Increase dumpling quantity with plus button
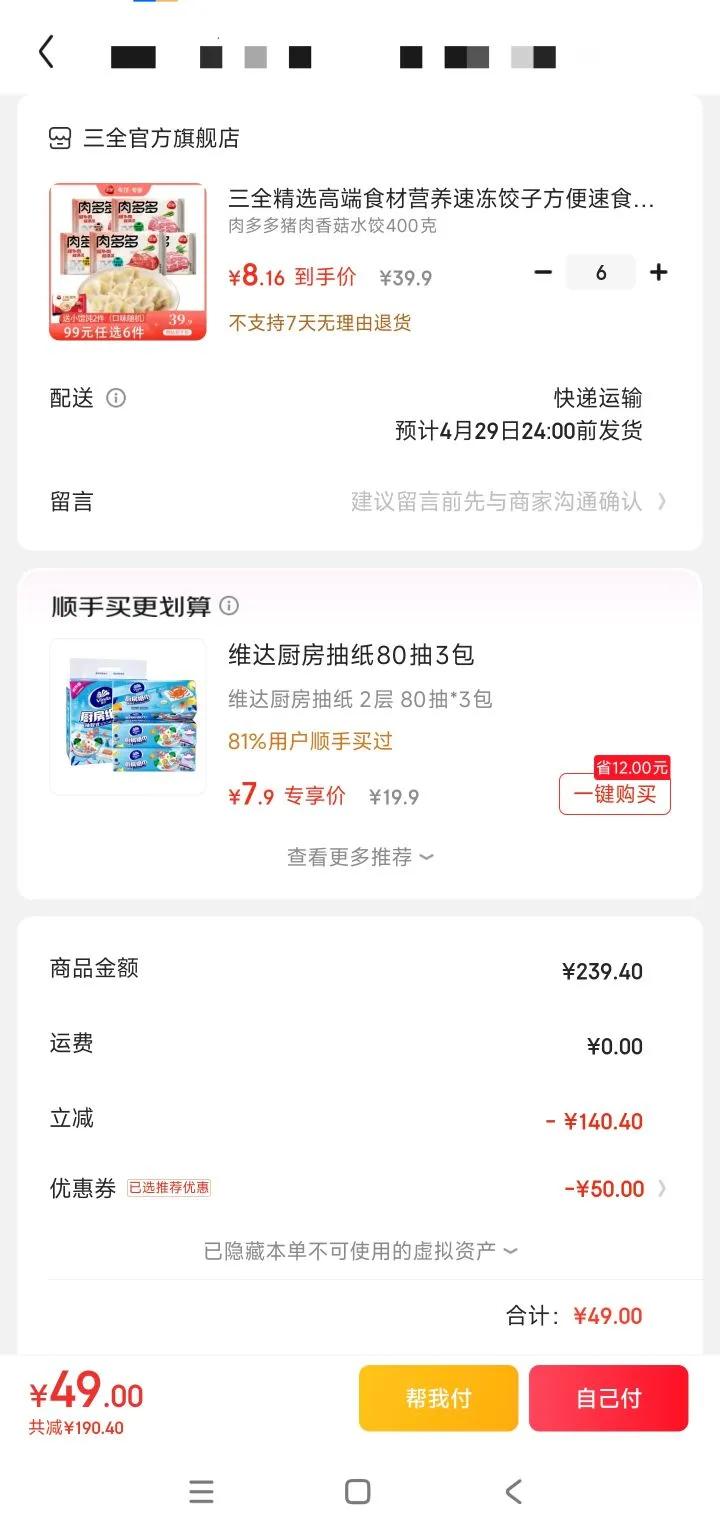Viewport: 720px width, 1535px height. coord(659,272)
